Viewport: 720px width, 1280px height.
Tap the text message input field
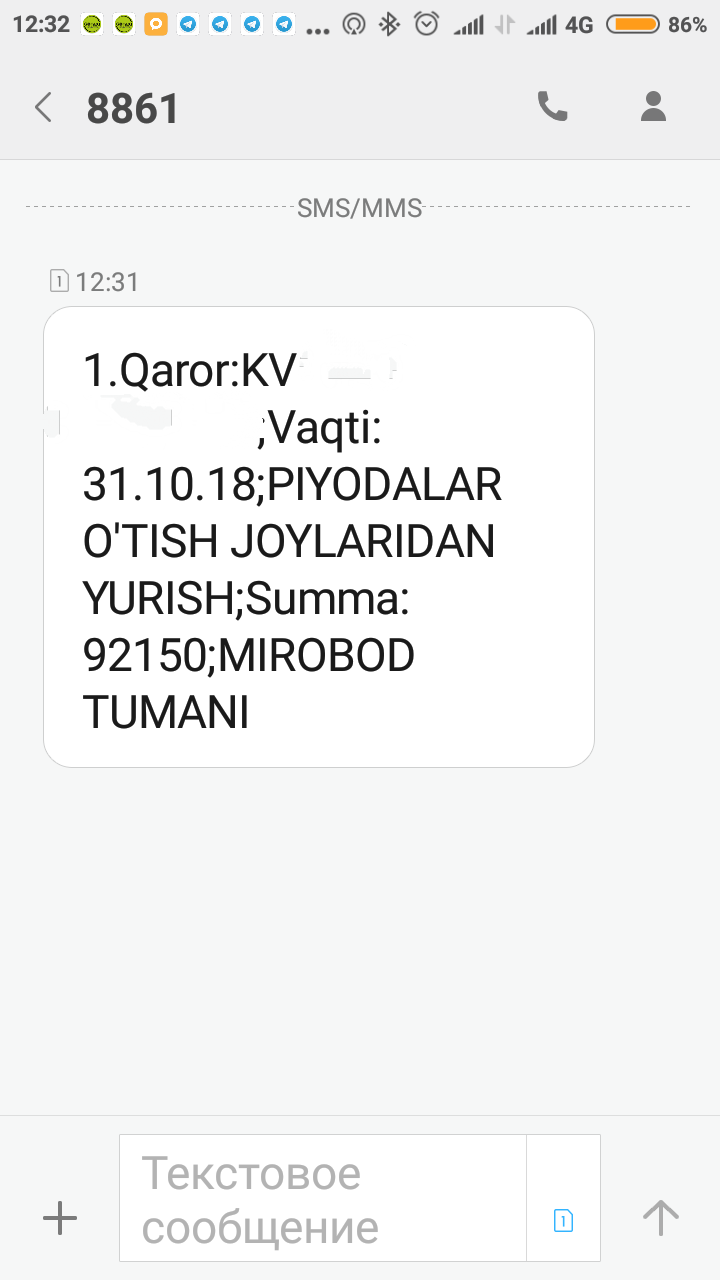[323, 1198]
